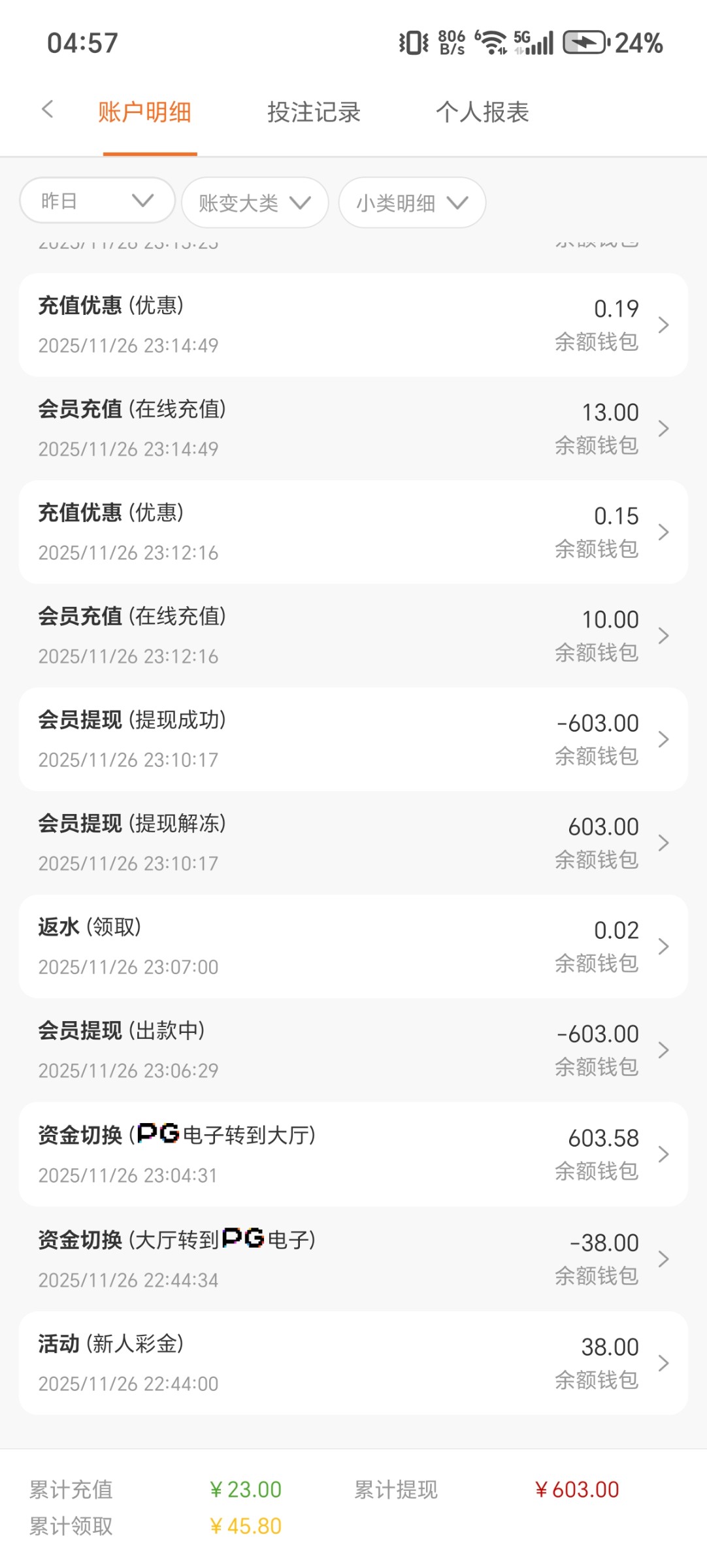View the 提现解冻 record details

[353, 843]
